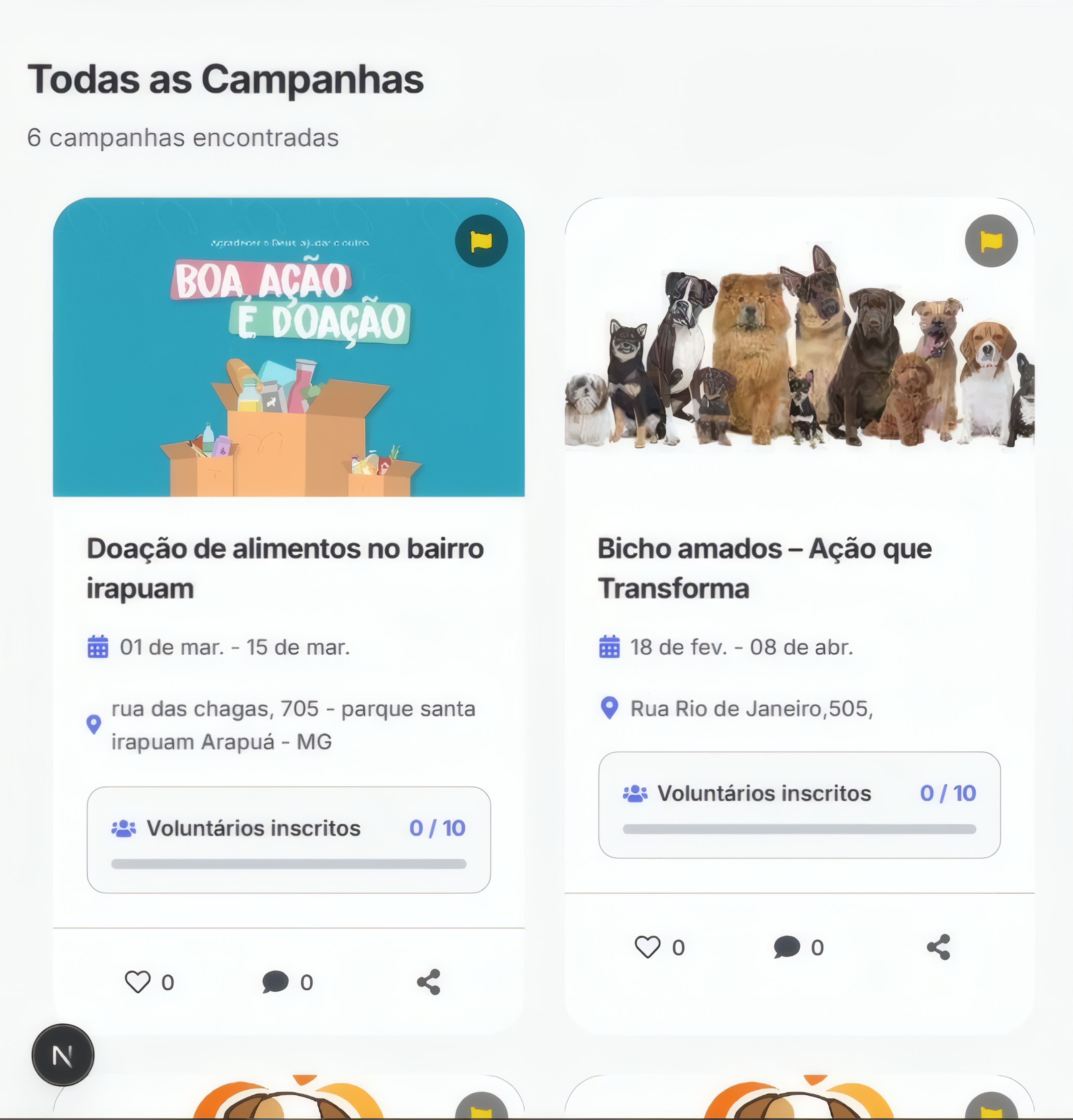Tap the flag icon on Doação de alimentos card
Image resolution: width=1073 pixels, height=1120 pixels.
481,241
